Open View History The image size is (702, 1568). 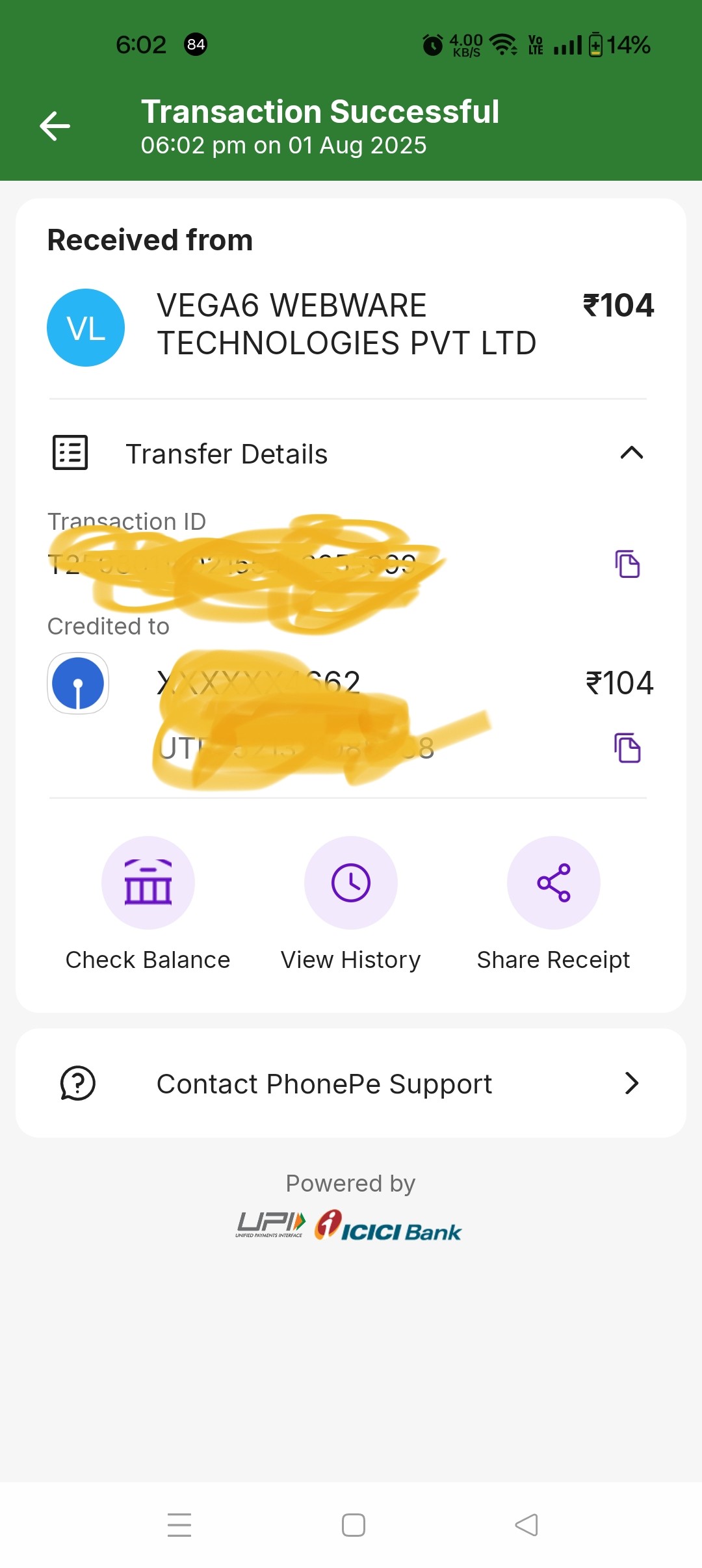(351, 883)
